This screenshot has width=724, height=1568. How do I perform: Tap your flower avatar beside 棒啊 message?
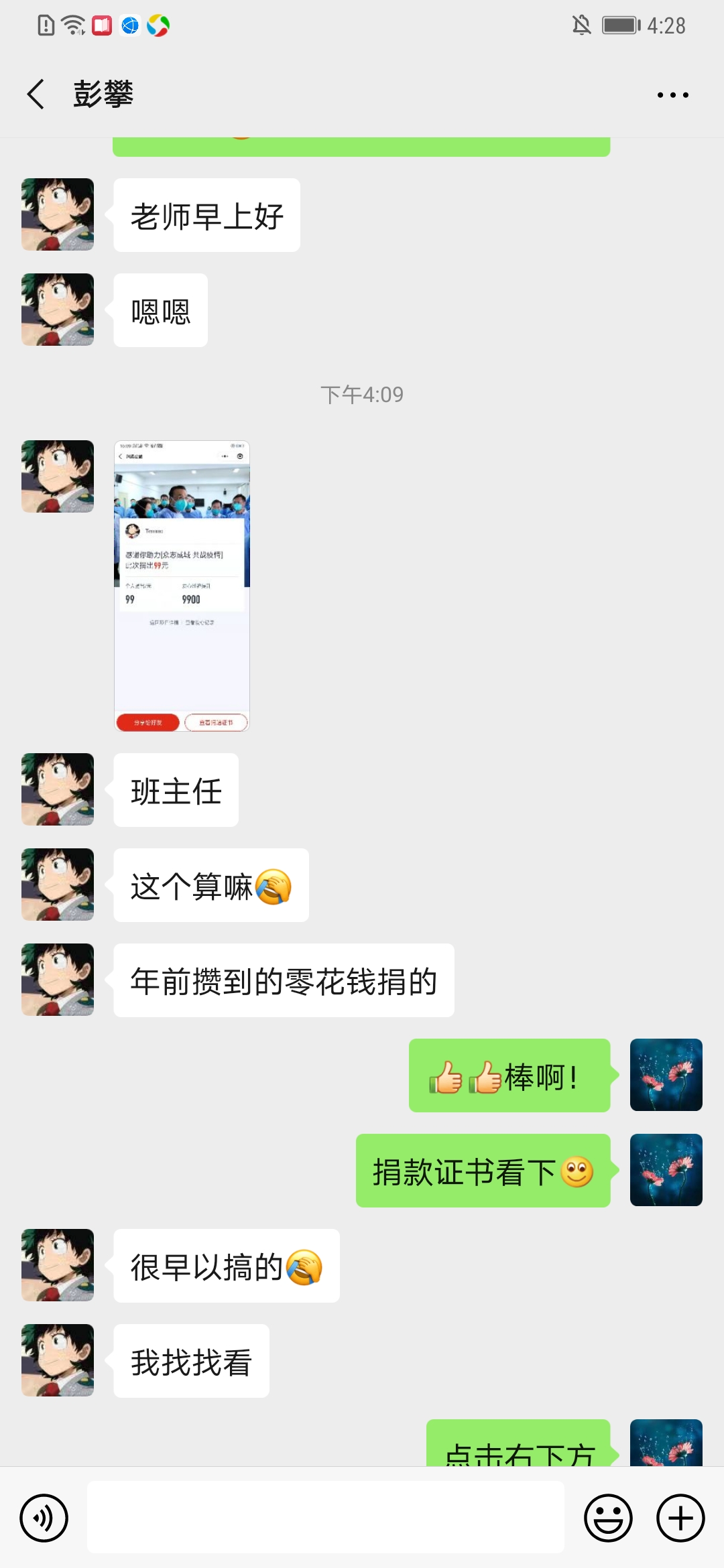pyautogui.click(x=666, y=1076)
